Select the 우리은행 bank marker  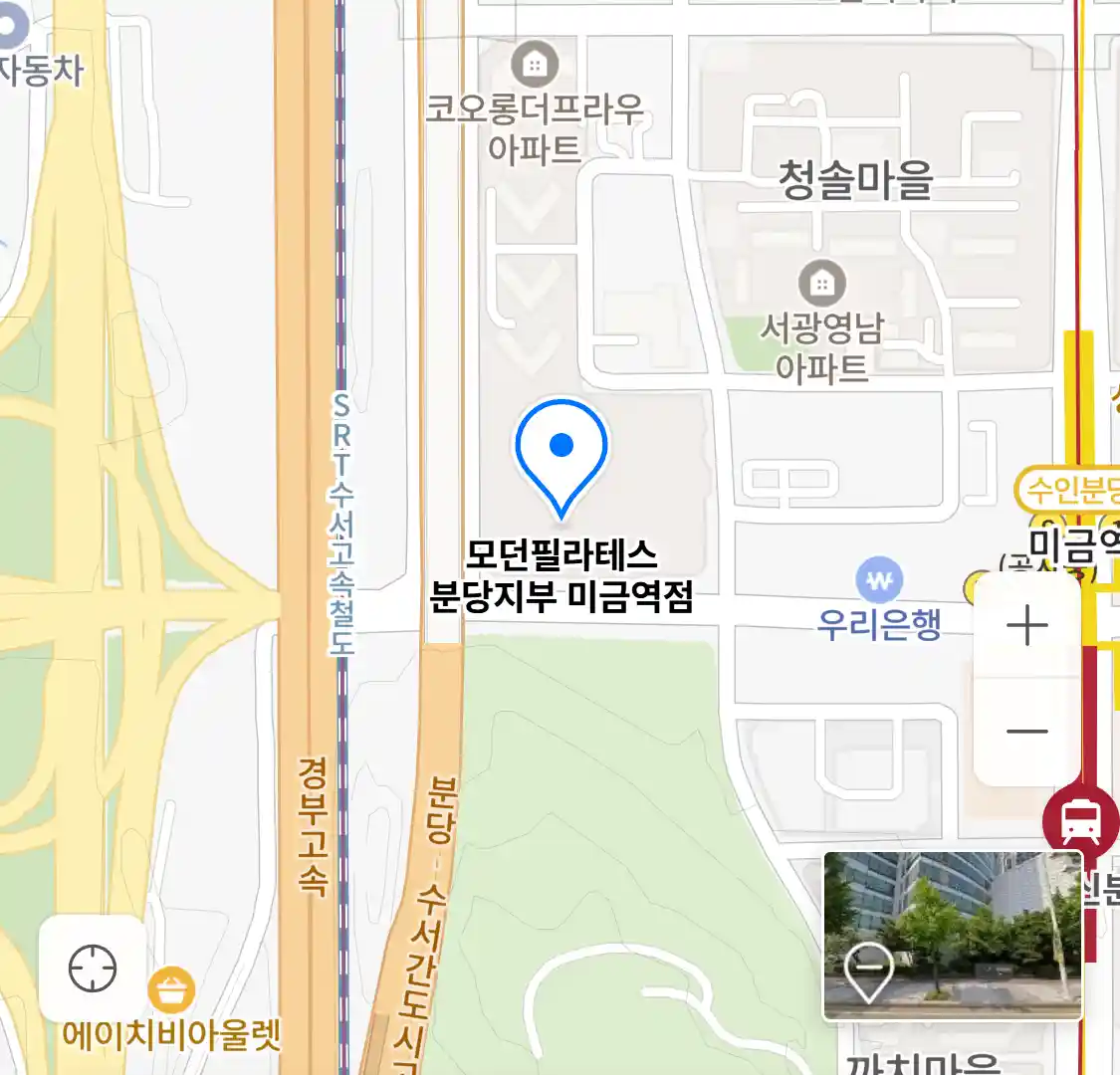click(x=878, y=580)
